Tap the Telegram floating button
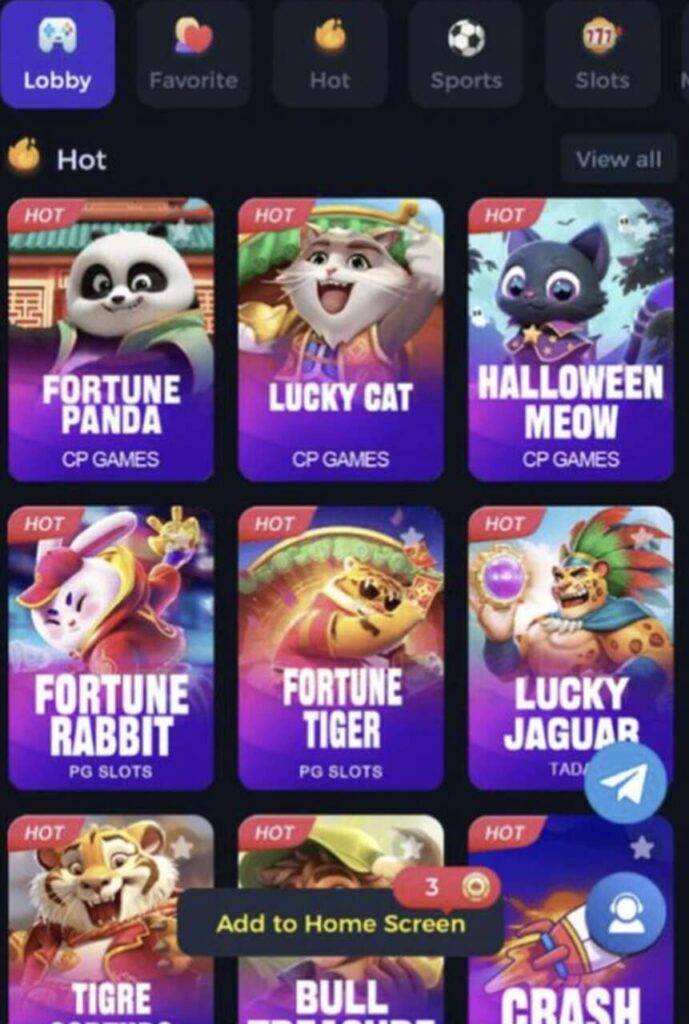 (626, 783)
